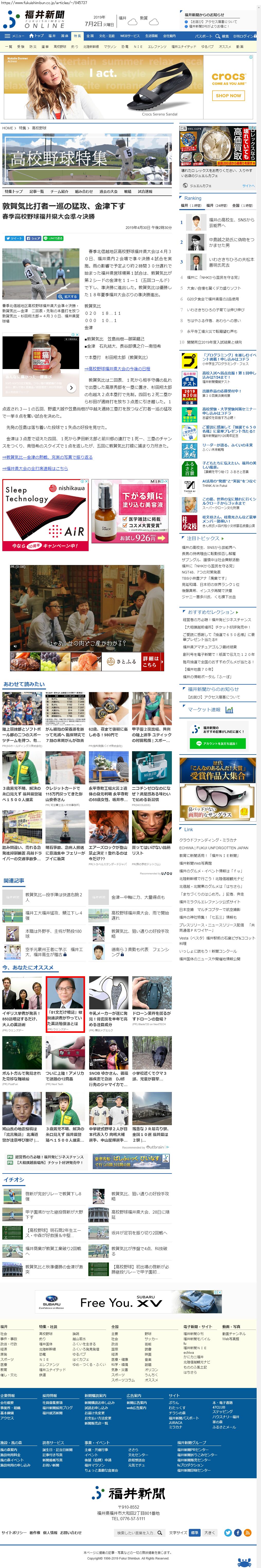Open the 記事一覧 tab under 高校野球特集
261x1568 pixels.
point(36,191)
